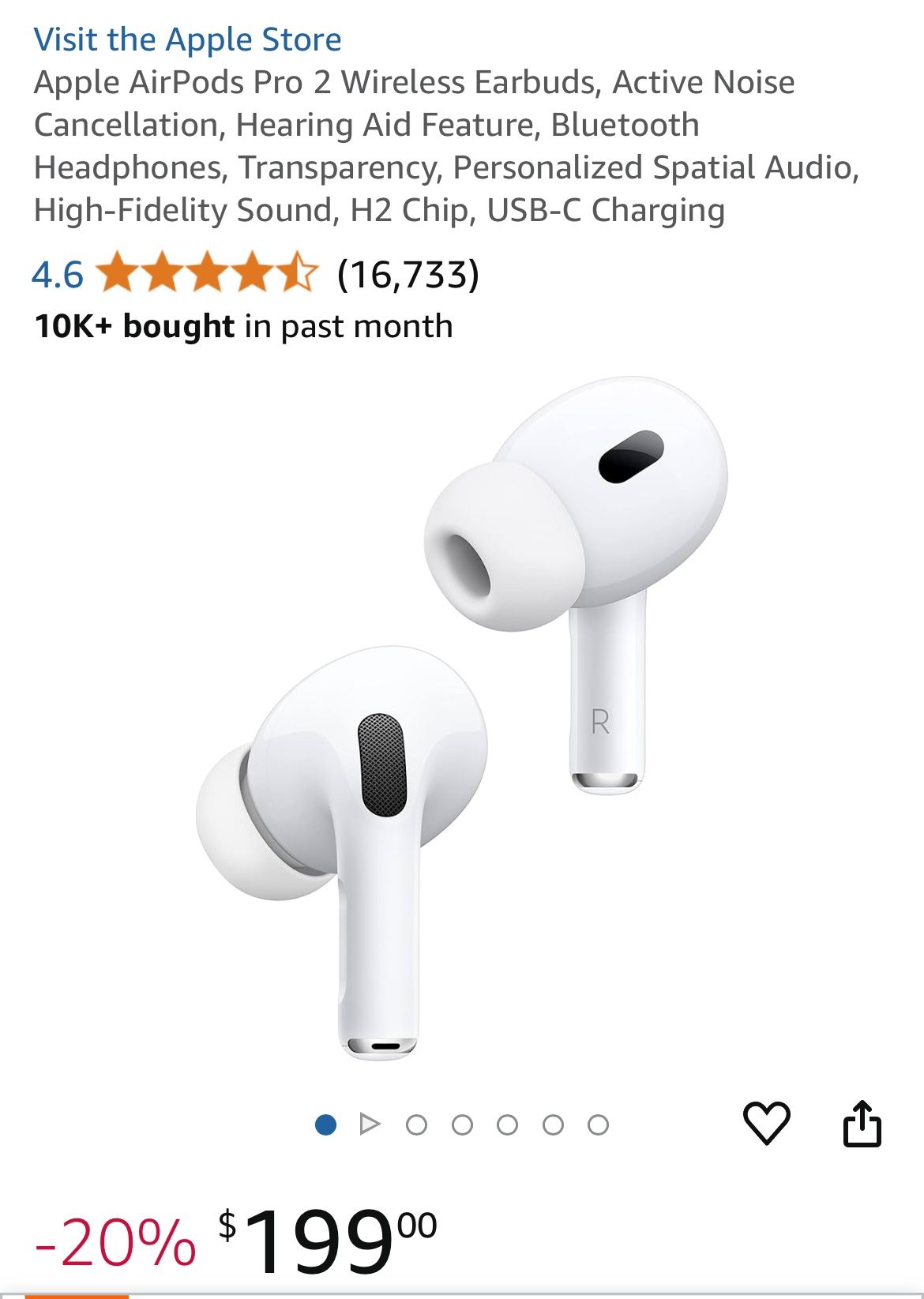Viewport: 924px width, 1299px height.
Task: Jump to the product video indicator
Action: click(370, 1124)
